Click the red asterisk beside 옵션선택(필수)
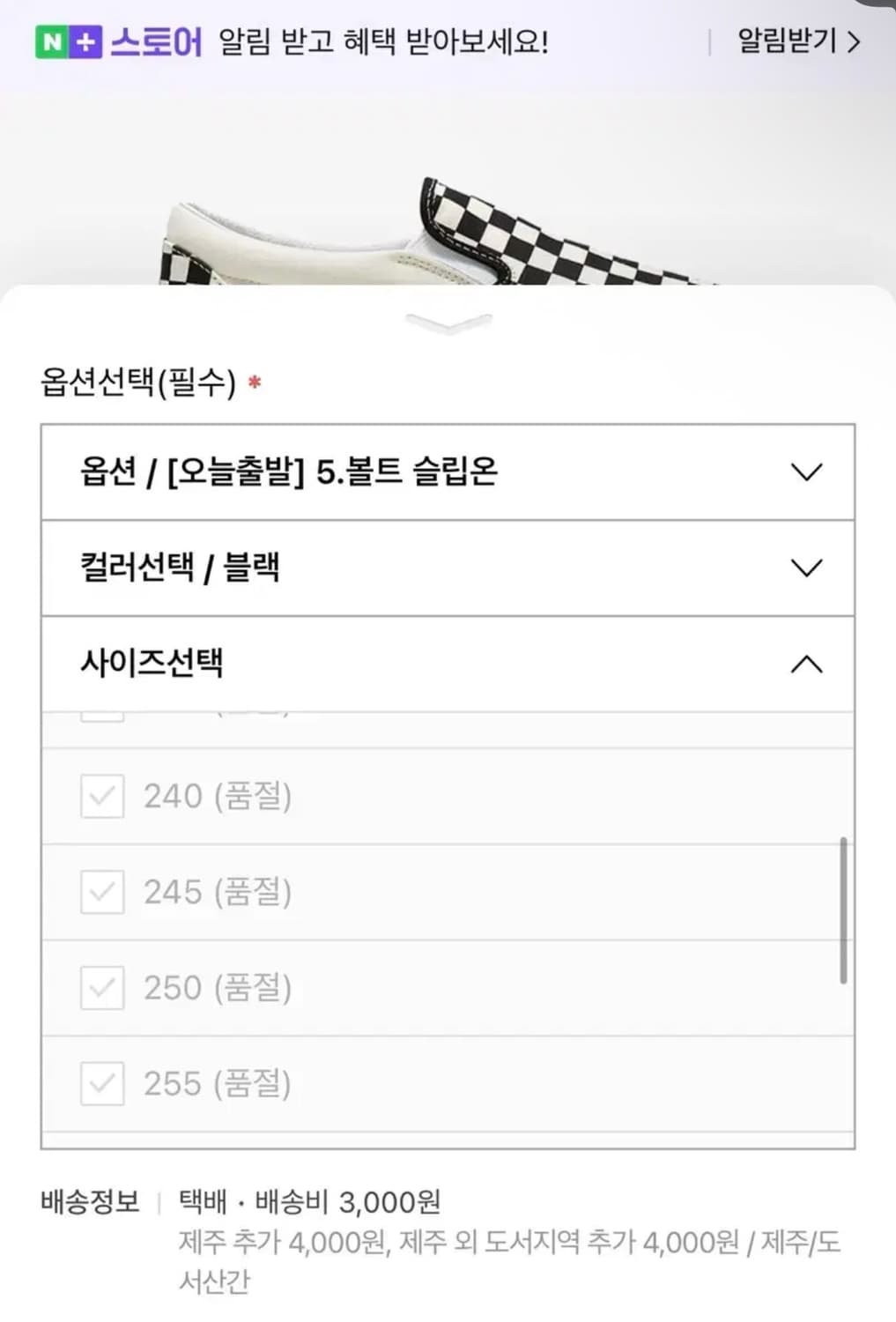 pos(255,381)
